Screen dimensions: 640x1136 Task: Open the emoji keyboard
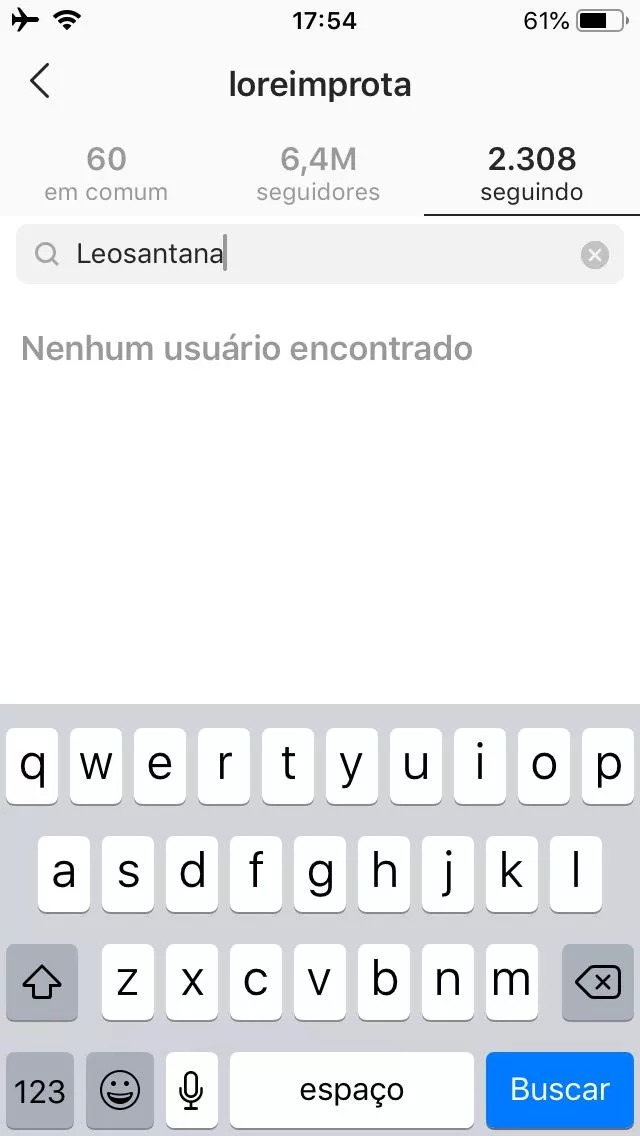click(120, 1089)
